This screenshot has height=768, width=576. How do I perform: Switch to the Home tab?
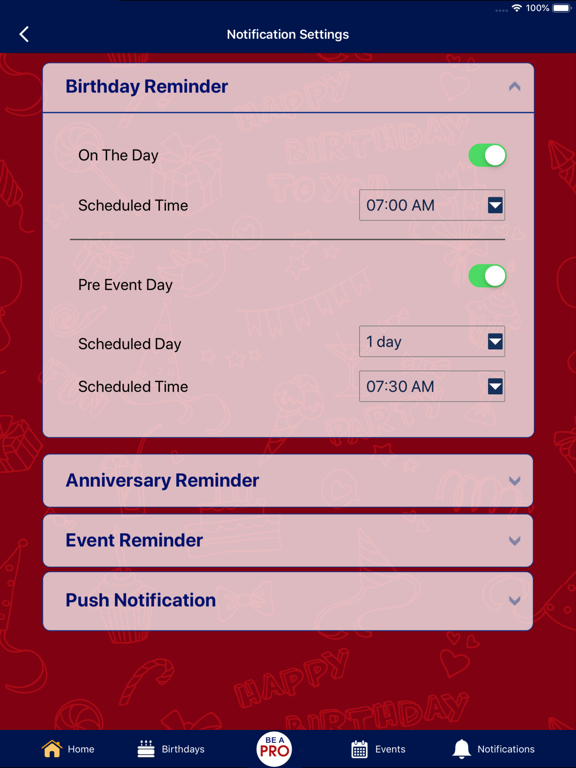click(x=68, y=749)
